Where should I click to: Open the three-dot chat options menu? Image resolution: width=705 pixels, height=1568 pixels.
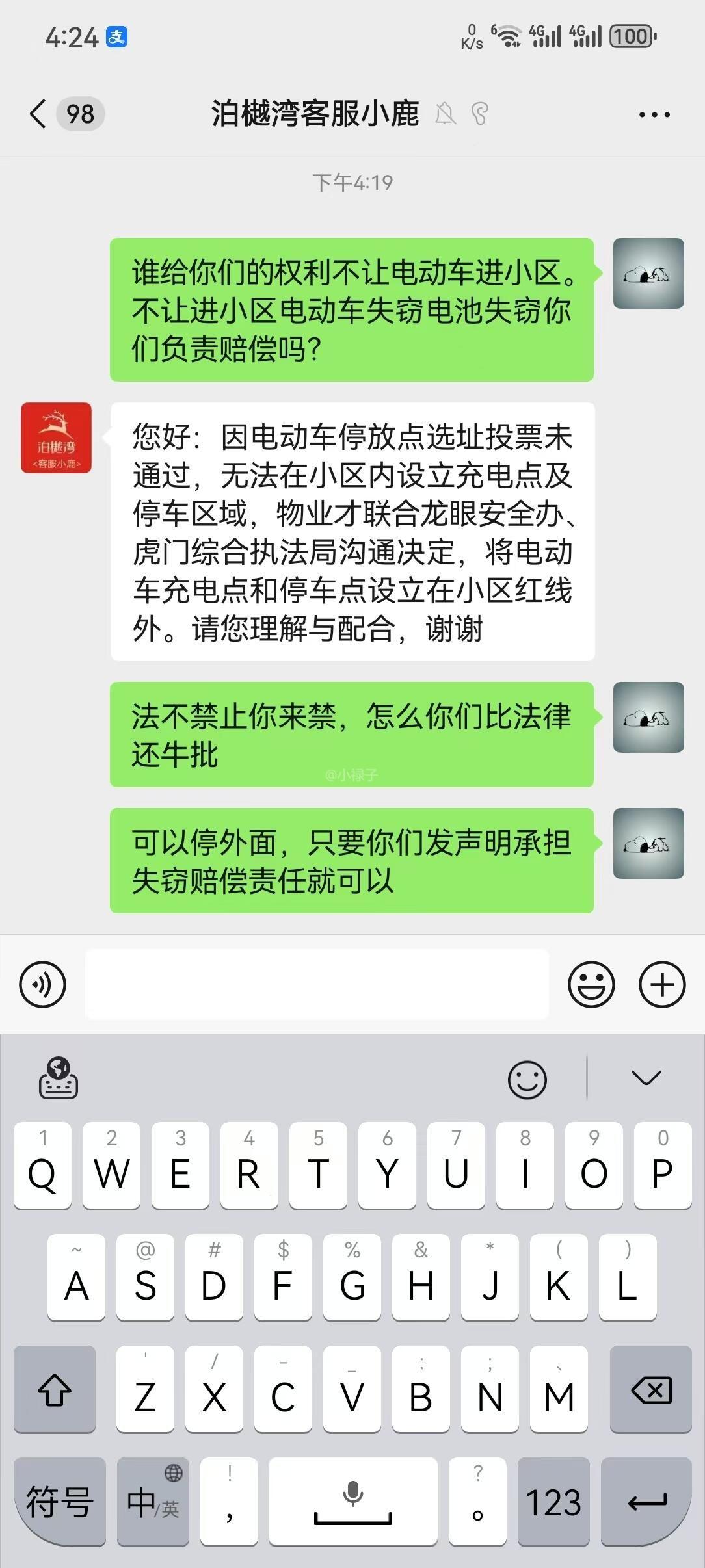(x=654, y=114)
